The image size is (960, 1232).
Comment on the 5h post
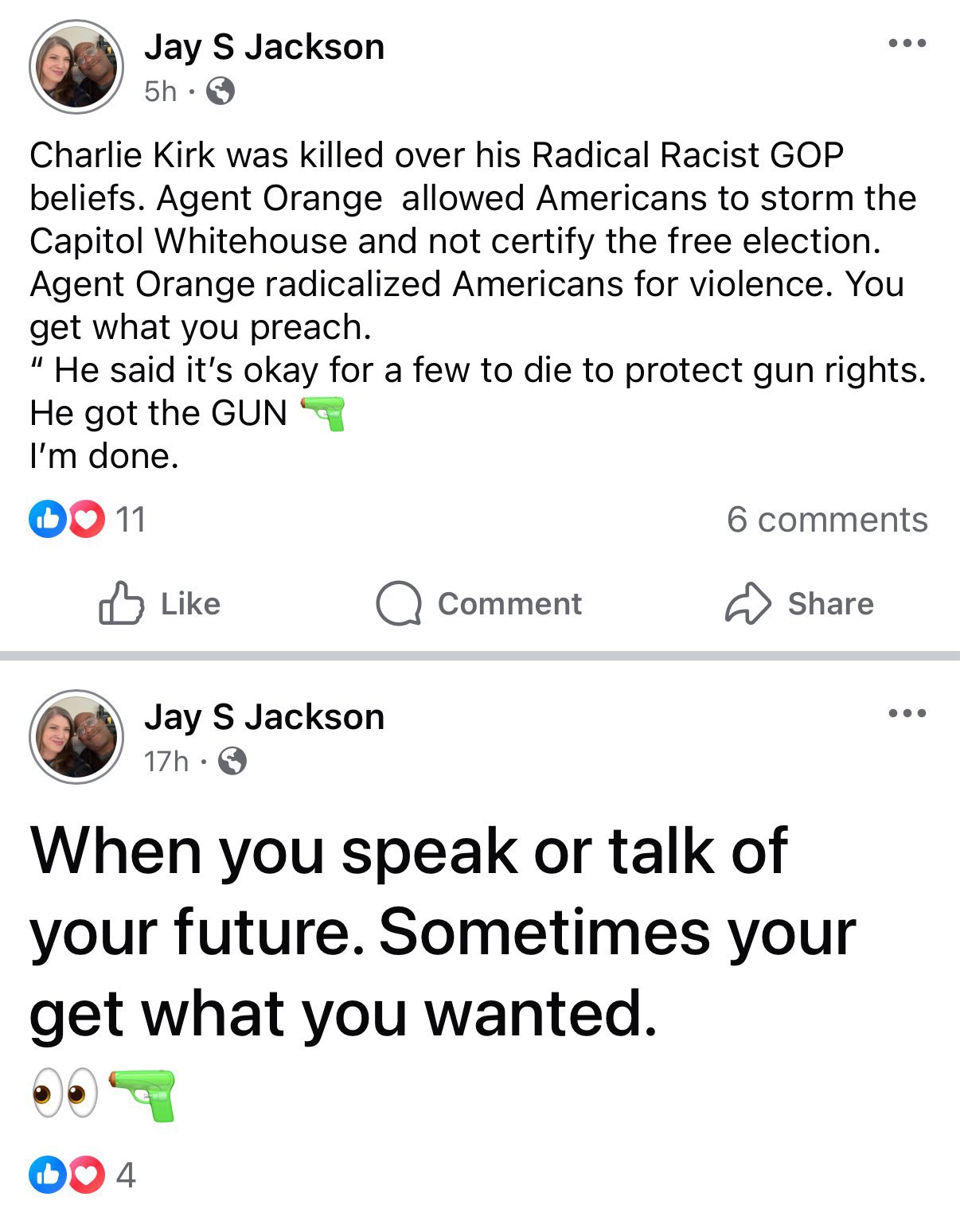pyautogui.click(x=479, y=603)
